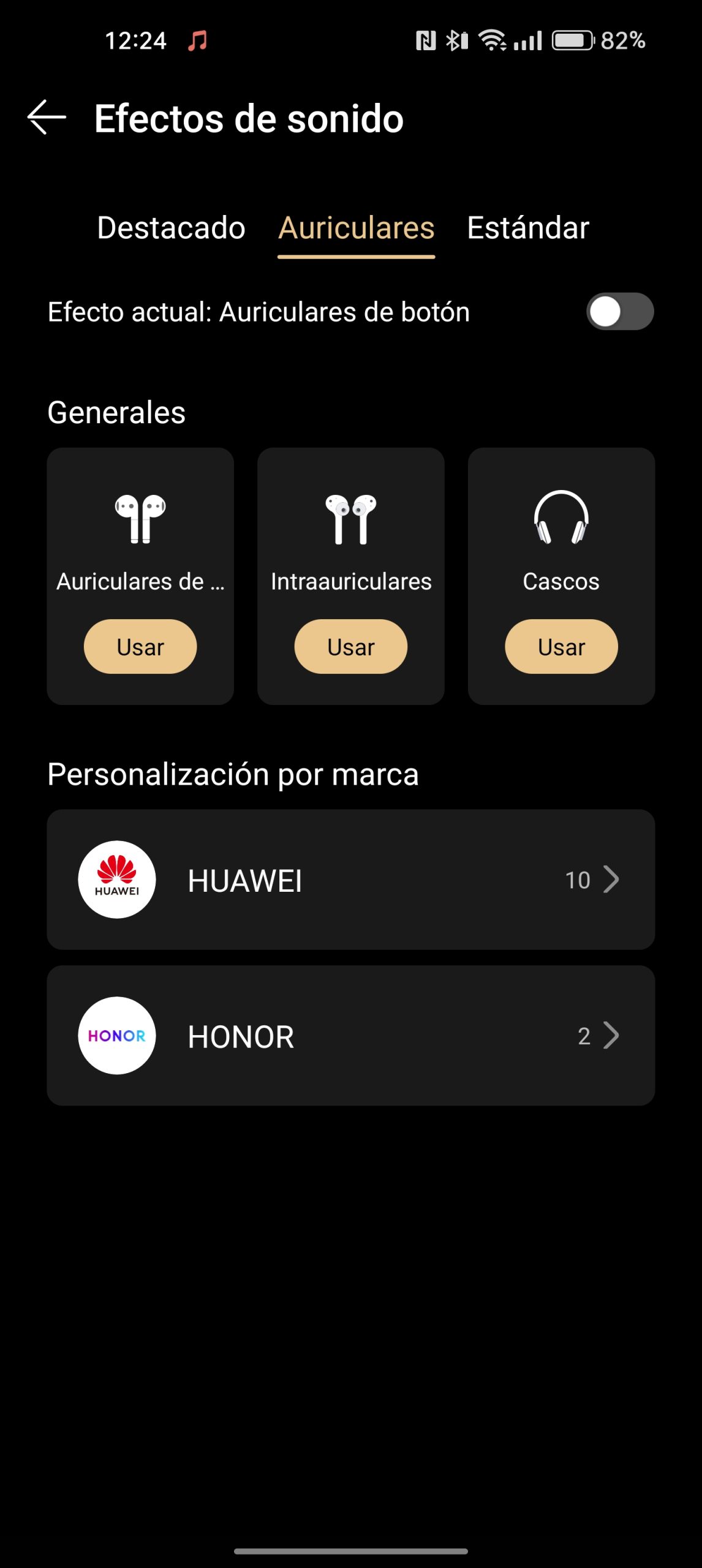This screenshot has height=1568, width=702.
Task: Open HUAWEI brand personalization
Action: (x=350, y=880)
